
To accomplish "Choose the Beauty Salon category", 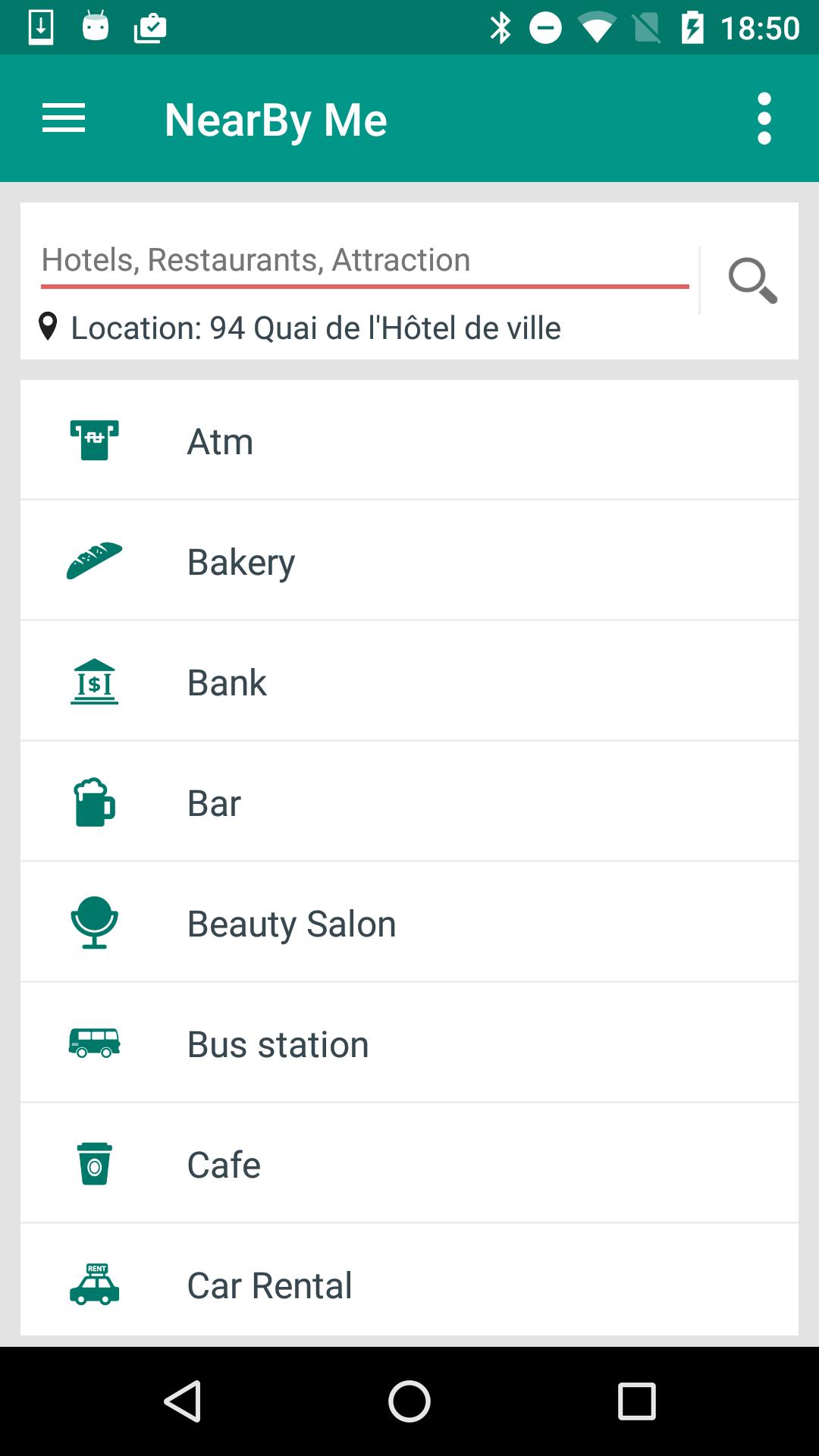I will click(409, 922).
